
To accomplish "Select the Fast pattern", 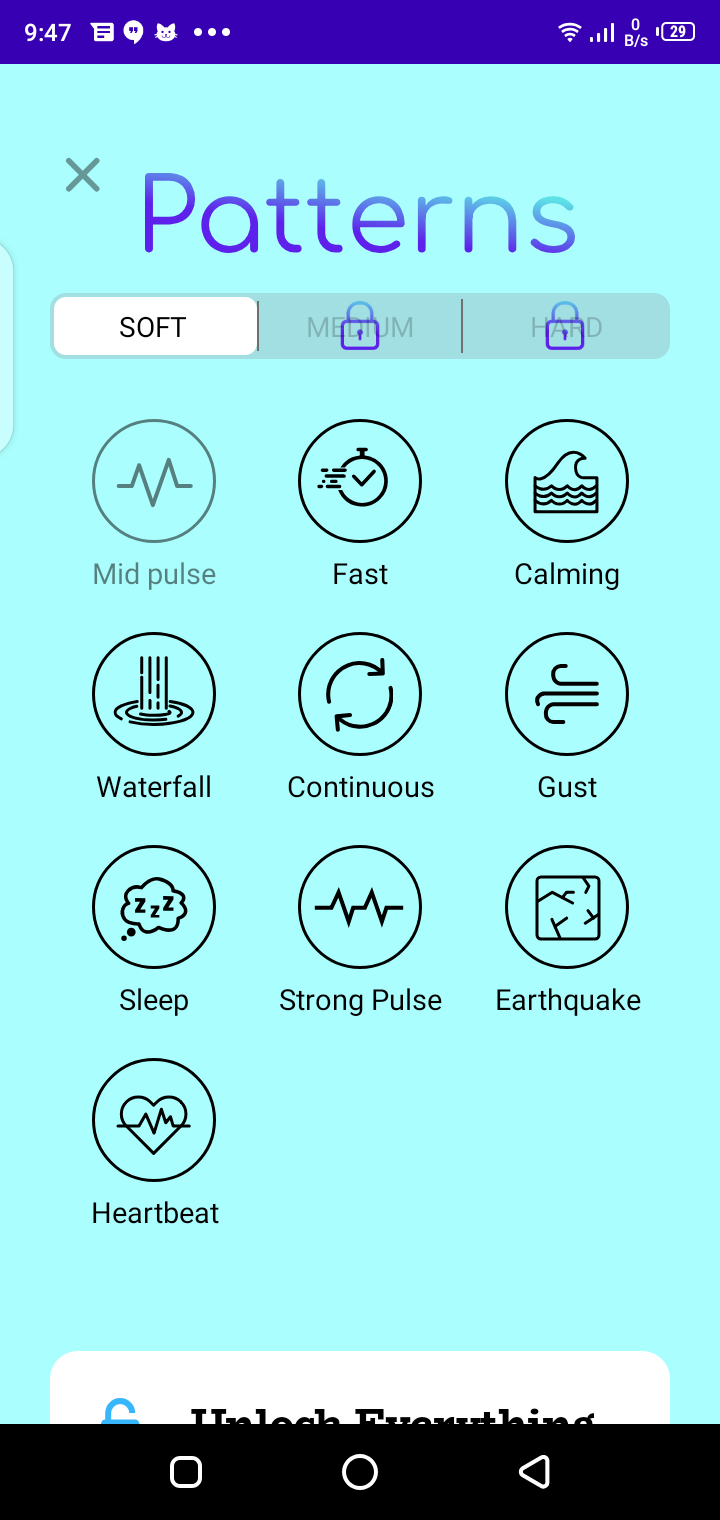I will click(x=360, y=481).
